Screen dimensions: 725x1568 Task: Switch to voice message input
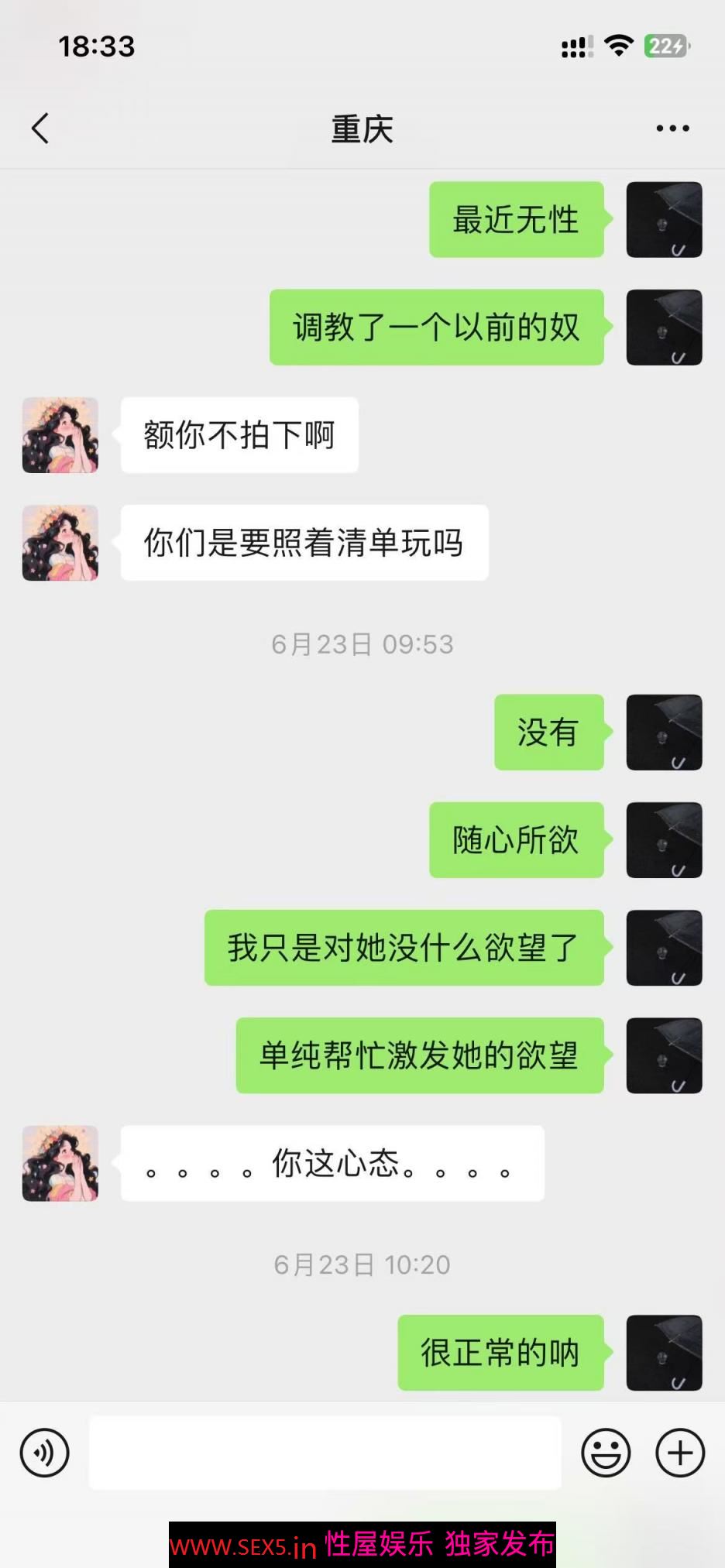(x=44, y=1453)
